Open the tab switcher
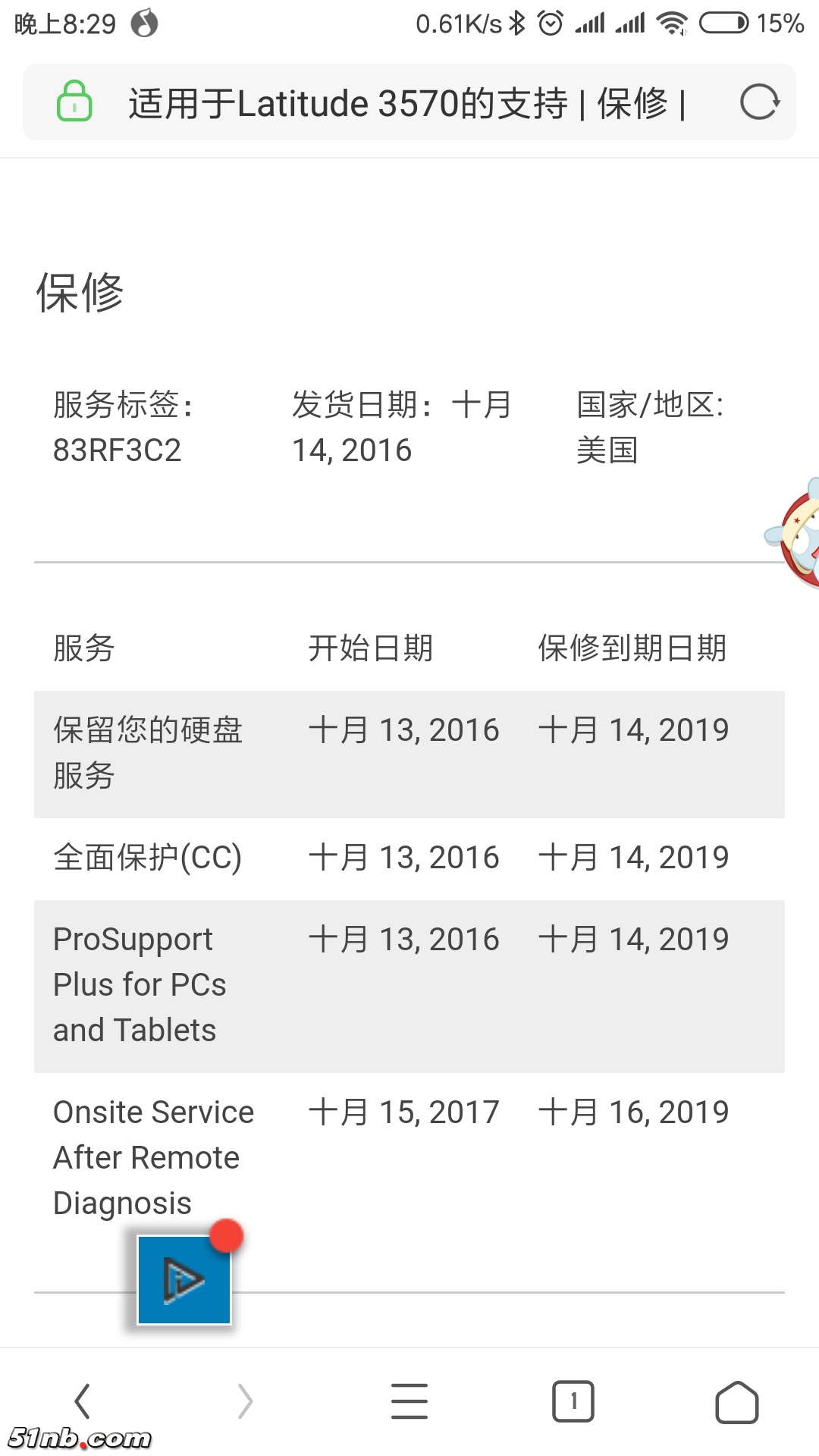 (x=573, y=1401)
